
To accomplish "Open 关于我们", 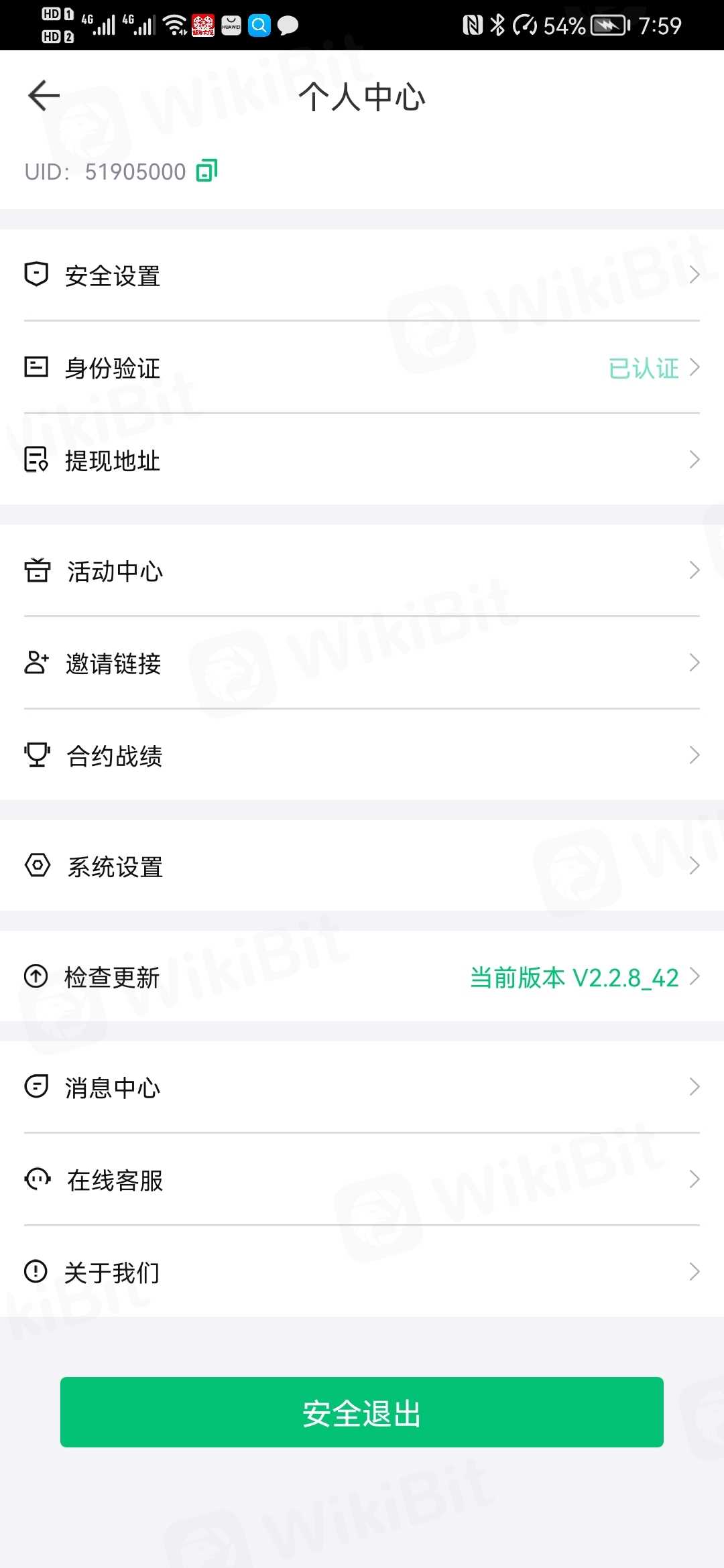I will coord(362,1272).
